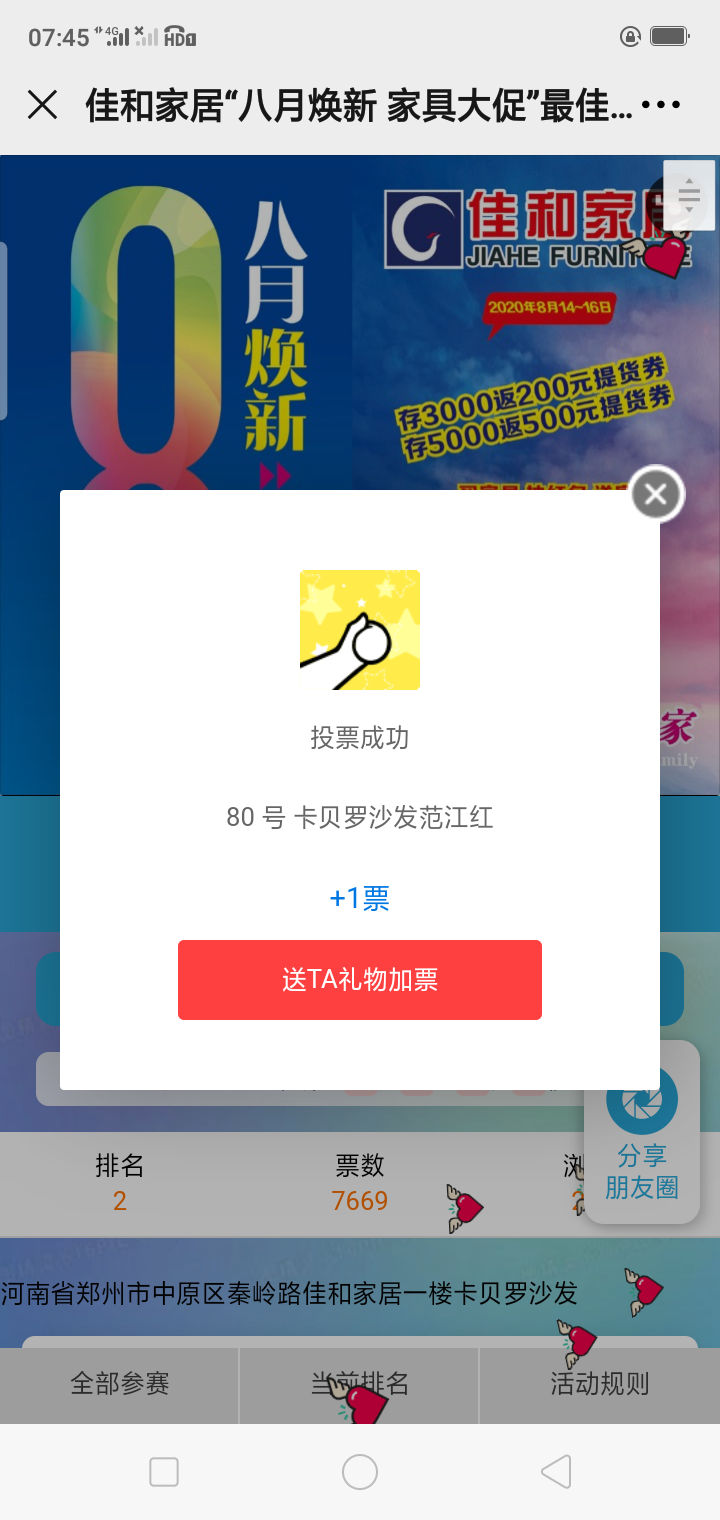Open recent apps square button
Image resolution: width=720 pixels, height=1520 pixels.
click(164, 1472)
